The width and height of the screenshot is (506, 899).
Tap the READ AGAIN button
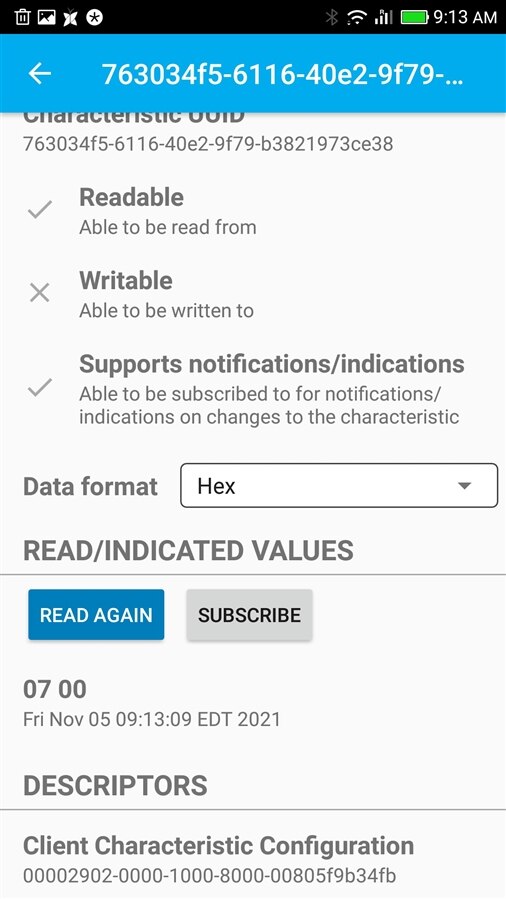click(x=96, y=615)
